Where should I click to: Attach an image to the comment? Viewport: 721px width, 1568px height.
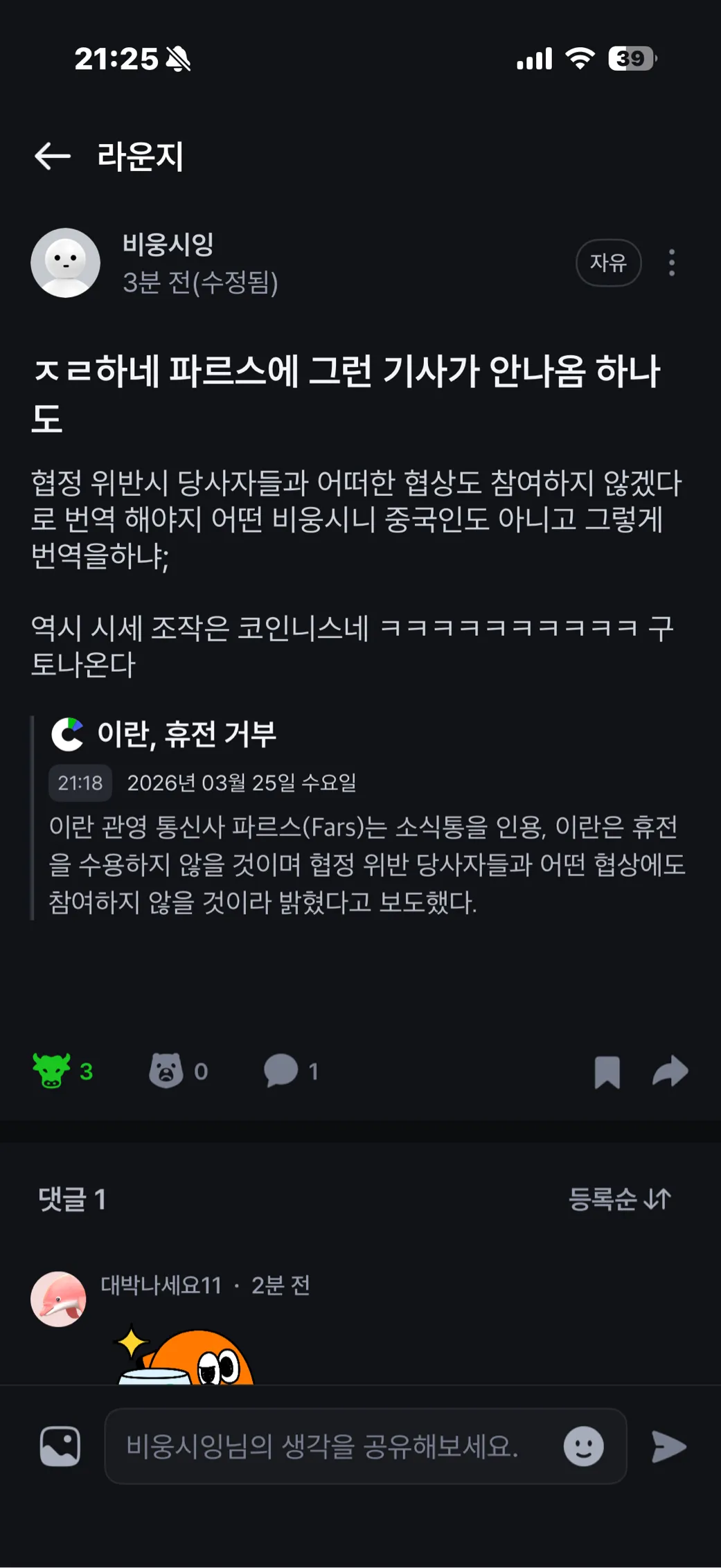point(60,1446)
